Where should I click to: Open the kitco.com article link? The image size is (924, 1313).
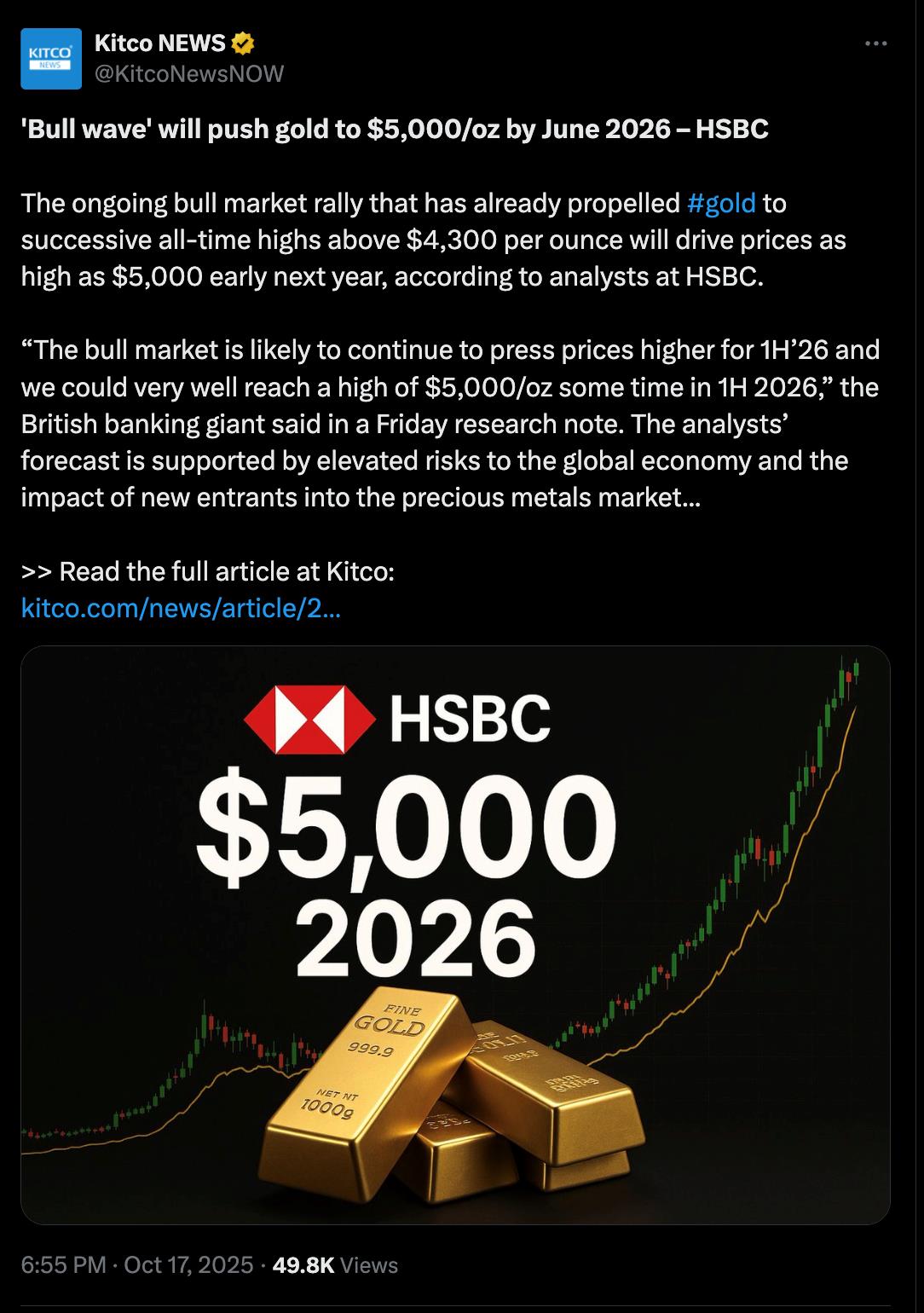181,608
